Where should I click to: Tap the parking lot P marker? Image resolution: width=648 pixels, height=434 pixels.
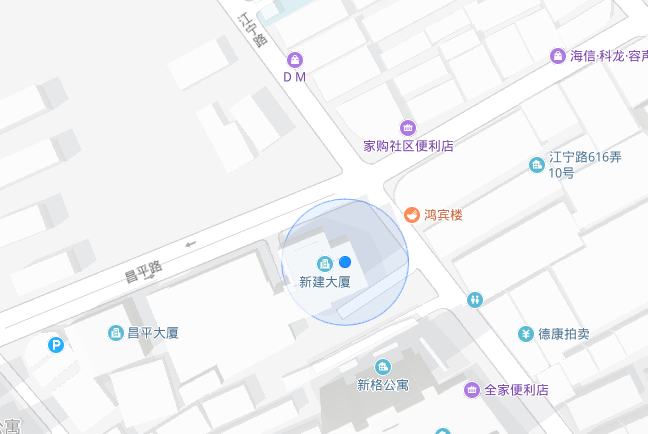[x=57, y=346]
